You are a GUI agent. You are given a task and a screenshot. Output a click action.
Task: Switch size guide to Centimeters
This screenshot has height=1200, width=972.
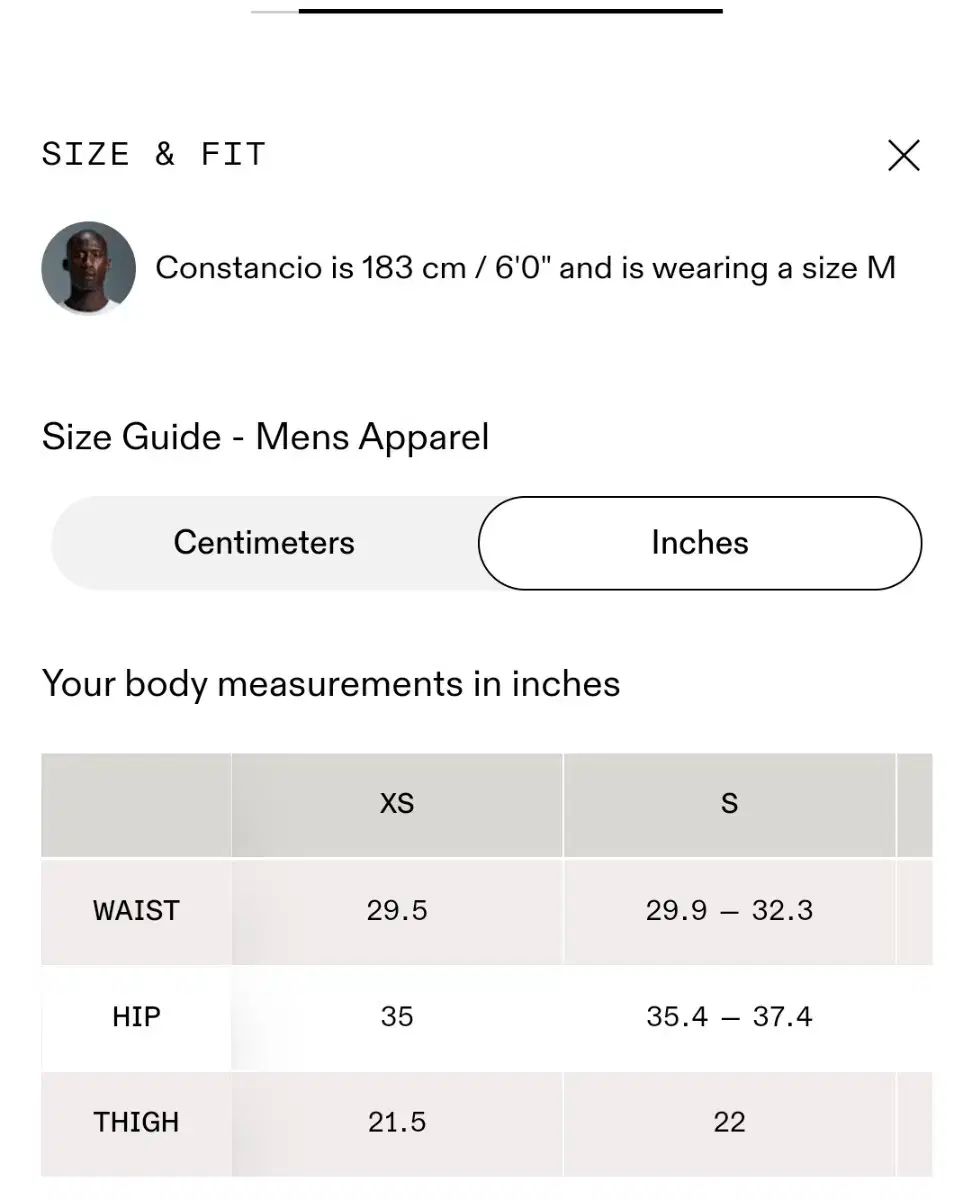coord(264,543)
